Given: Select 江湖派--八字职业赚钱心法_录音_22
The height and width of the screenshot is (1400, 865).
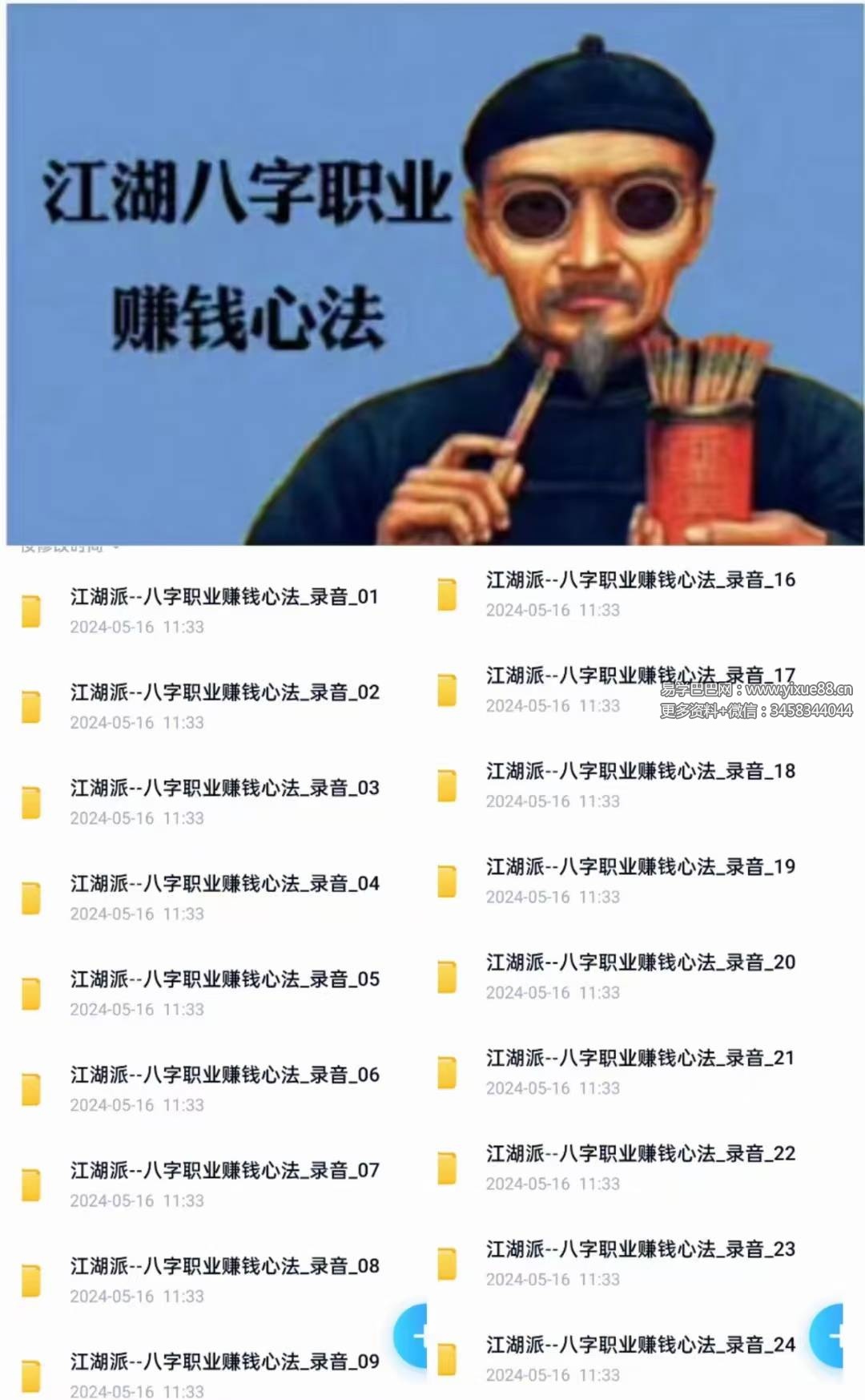Looking at the screenshot, I should [641, 1154].
